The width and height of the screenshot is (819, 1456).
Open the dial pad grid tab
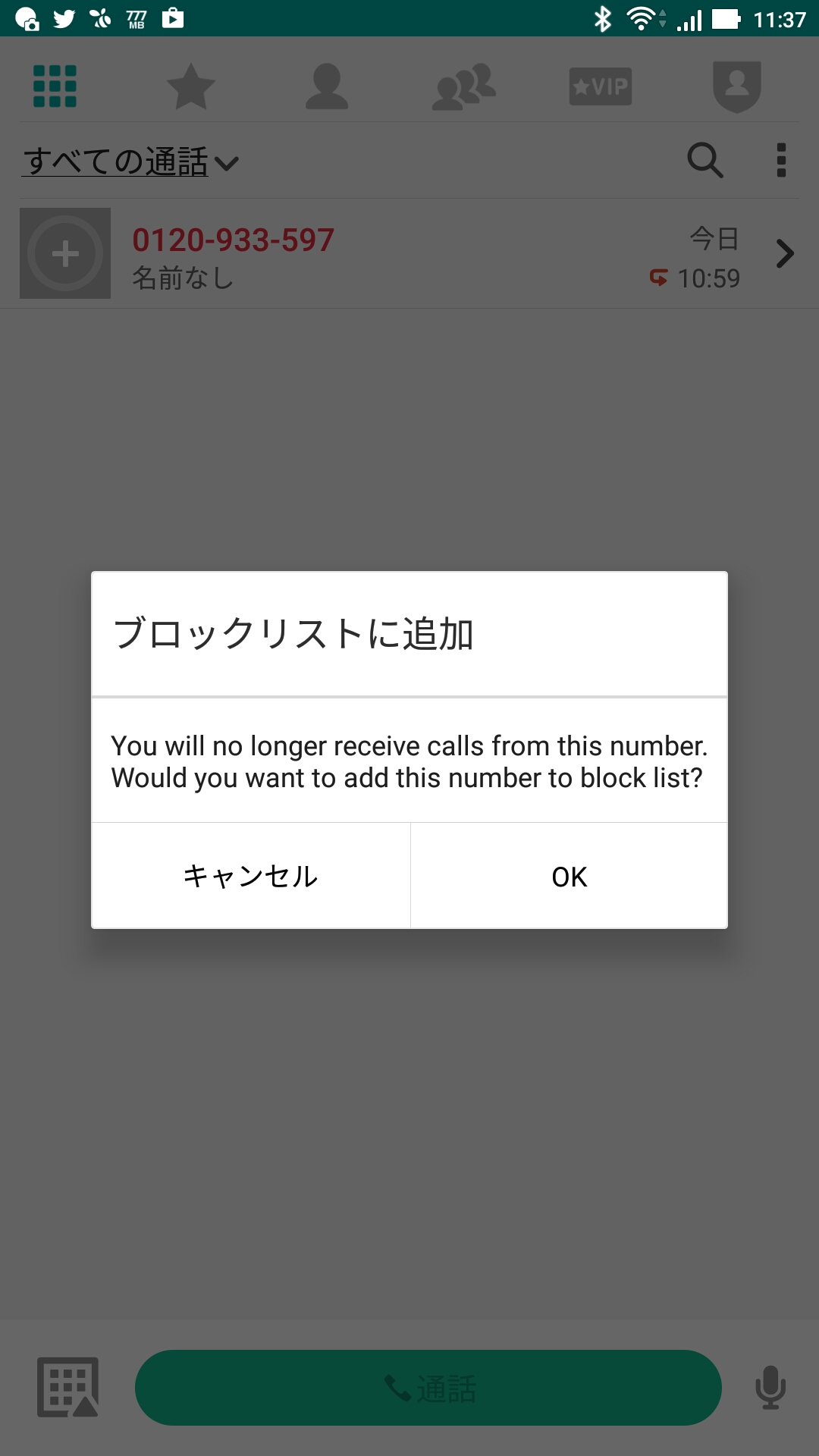click(55, 86)
